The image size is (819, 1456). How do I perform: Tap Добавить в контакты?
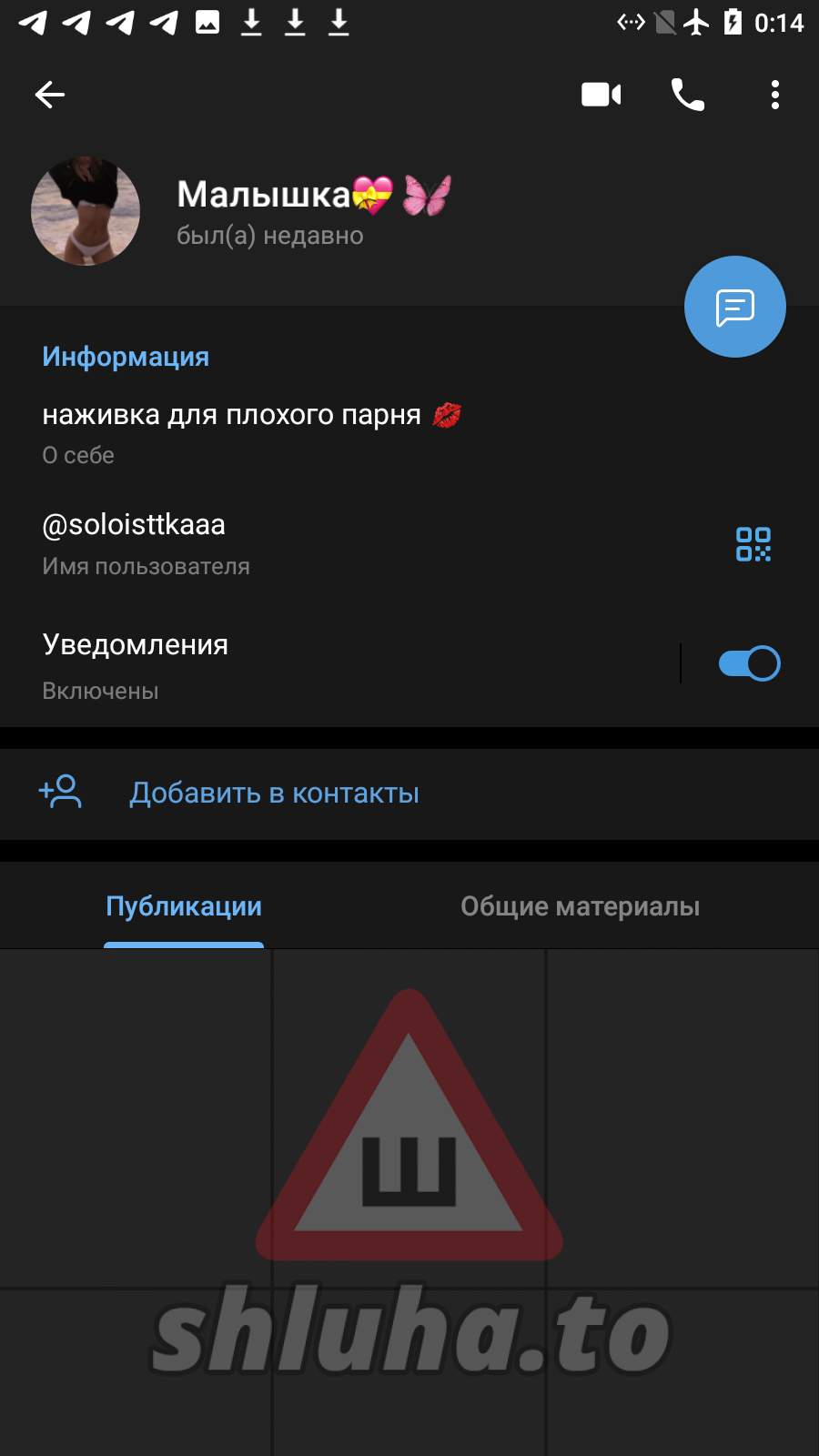273,794
